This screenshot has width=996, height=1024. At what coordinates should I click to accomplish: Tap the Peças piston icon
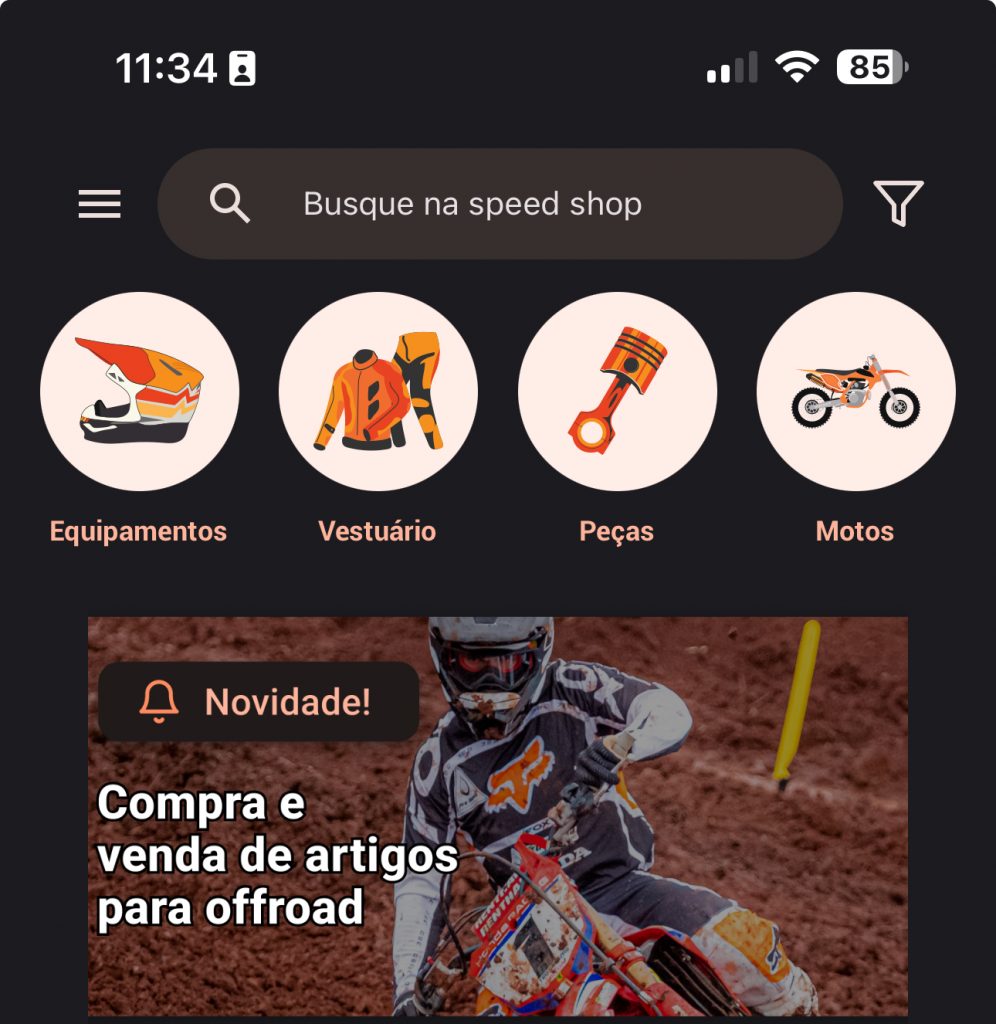pos(618,392)
